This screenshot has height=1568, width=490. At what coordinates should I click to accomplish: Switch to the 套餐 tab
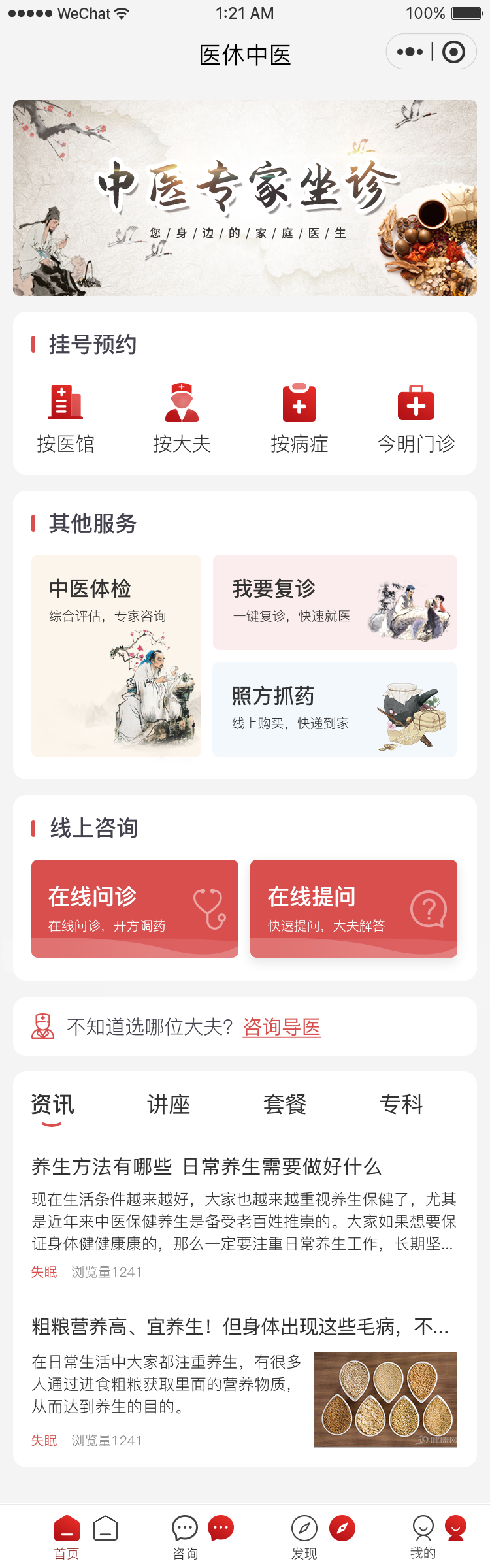point(285,1104)
